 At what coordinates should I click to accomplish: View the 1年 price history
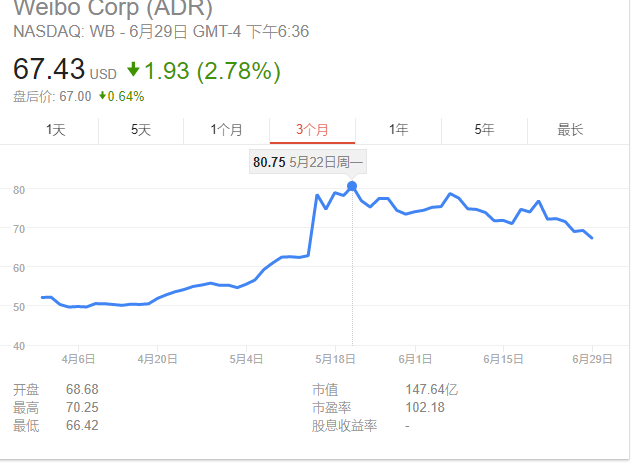(398, 130)
